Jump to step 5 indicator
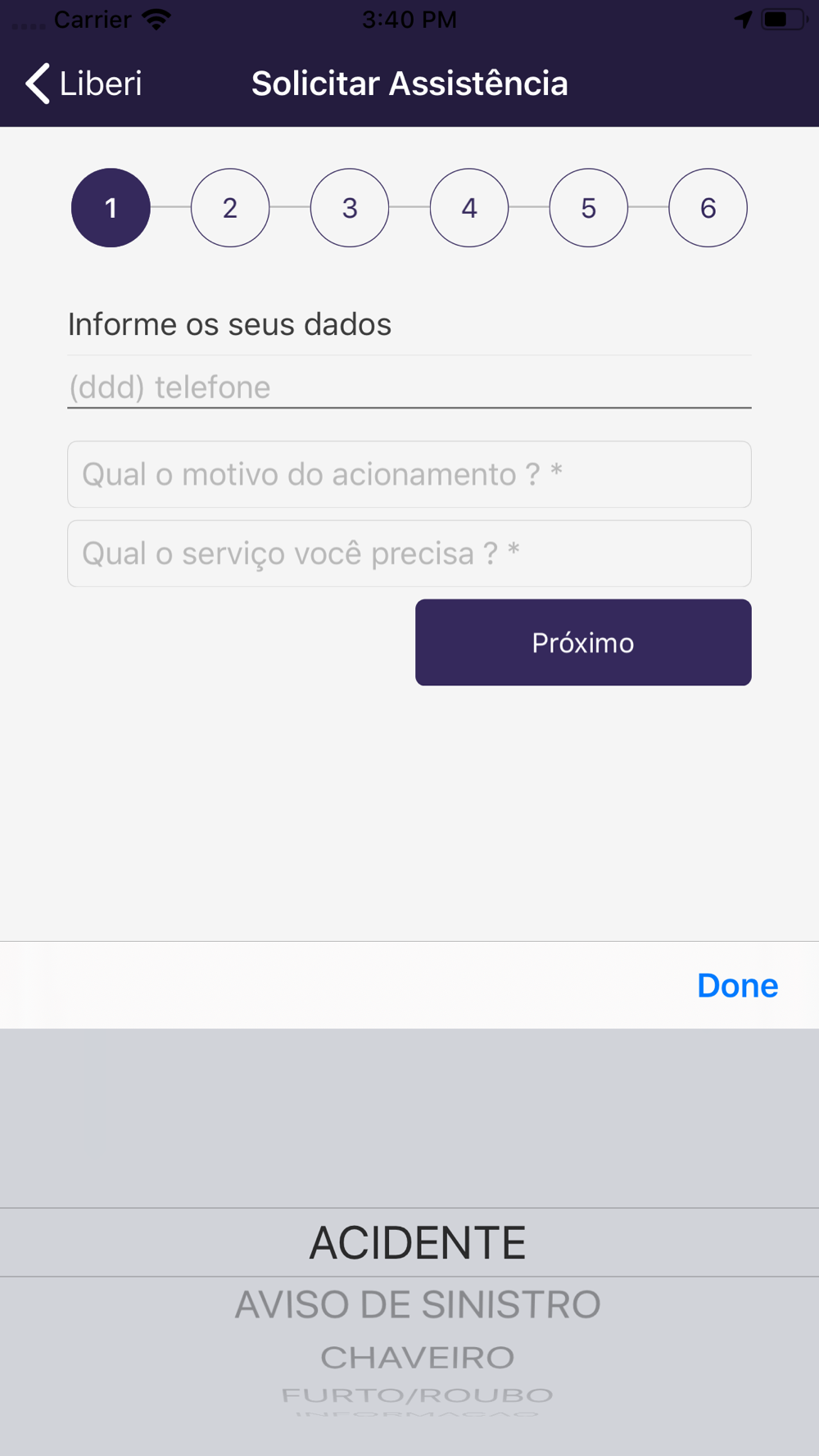This screenshot has width=819, height=1456. coord(589,208)
